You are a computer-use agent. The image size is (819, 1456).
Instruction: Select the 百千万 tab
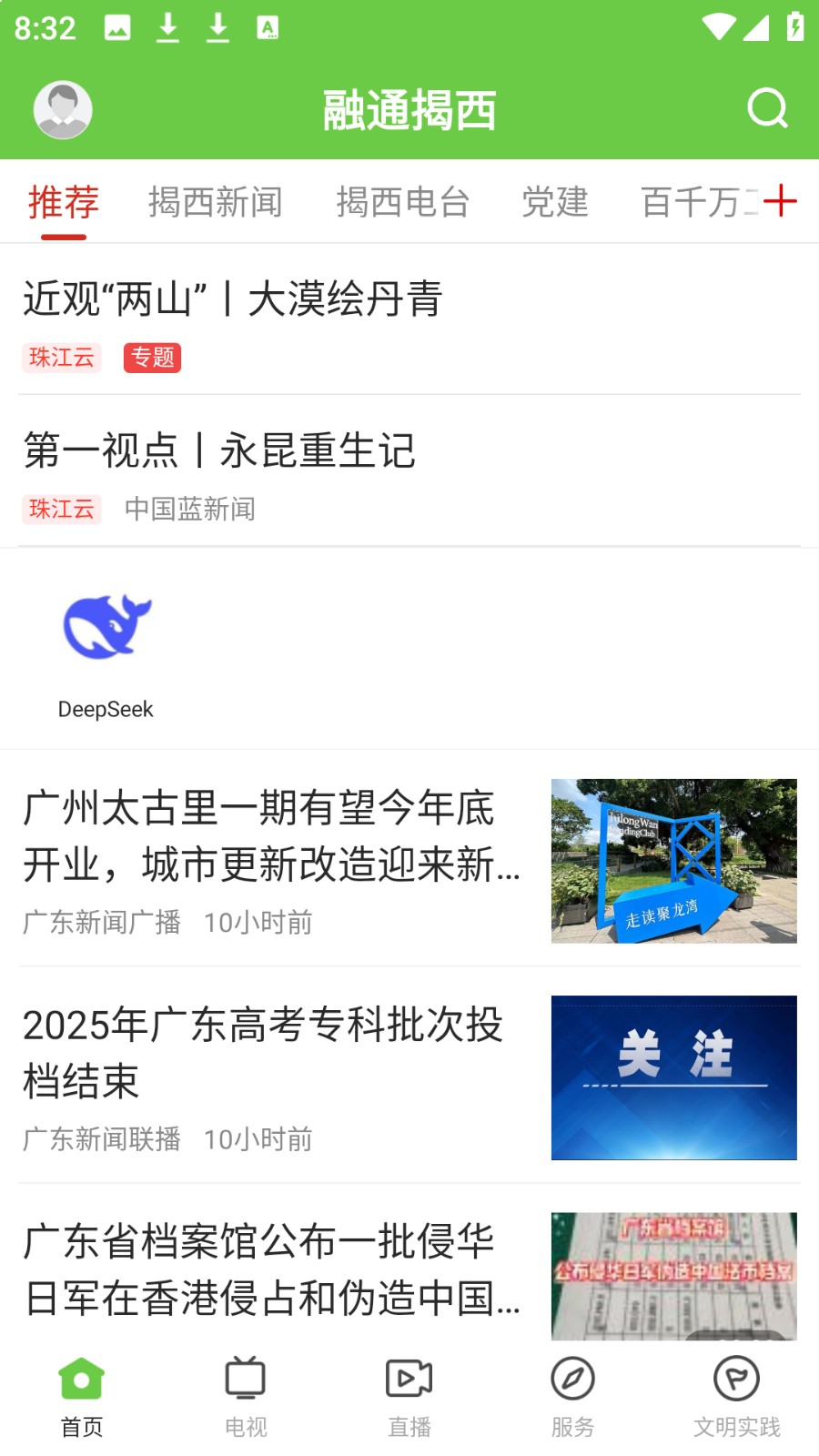[x=697, y=202]
